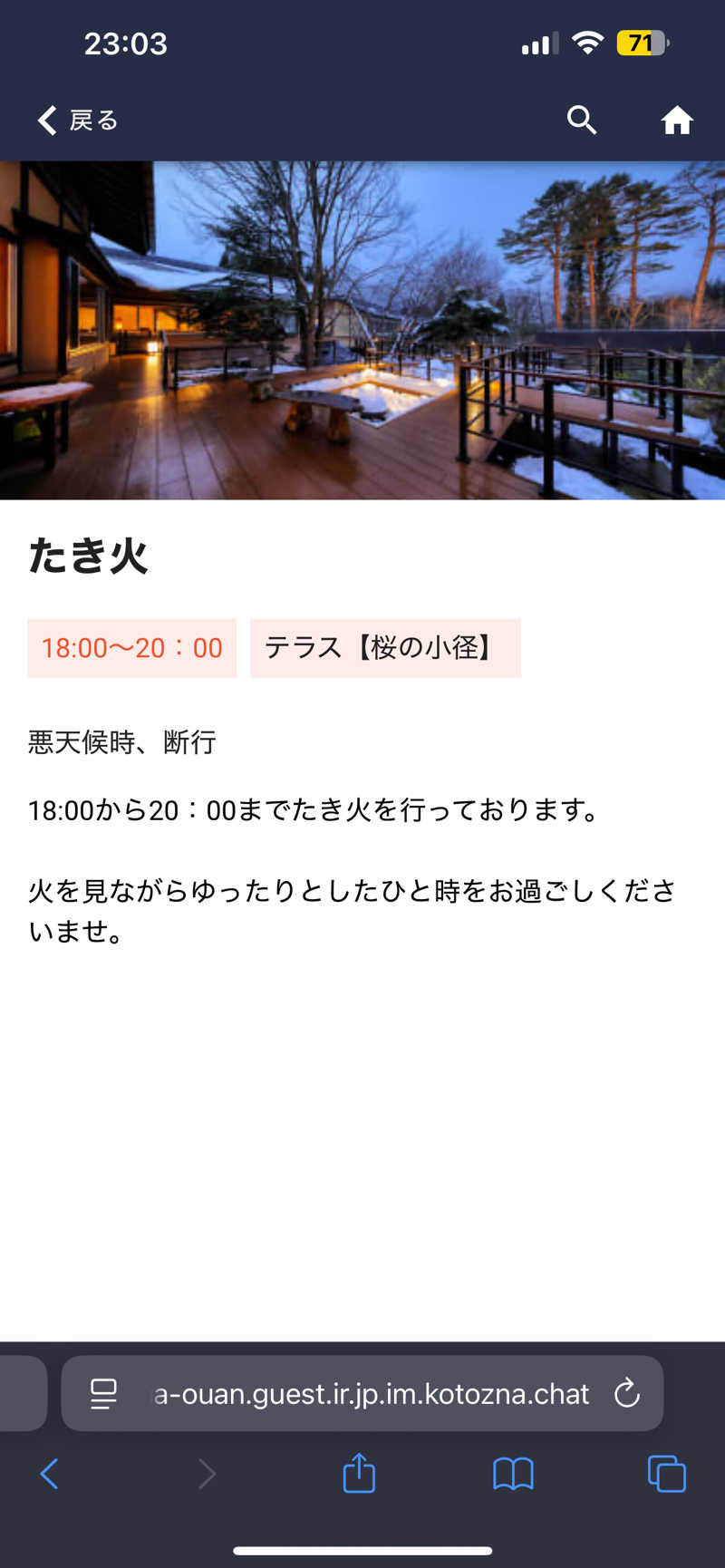Open the browser address bar
The width and height of the screenshot is (725, 1568).
tap(372, 1393)
